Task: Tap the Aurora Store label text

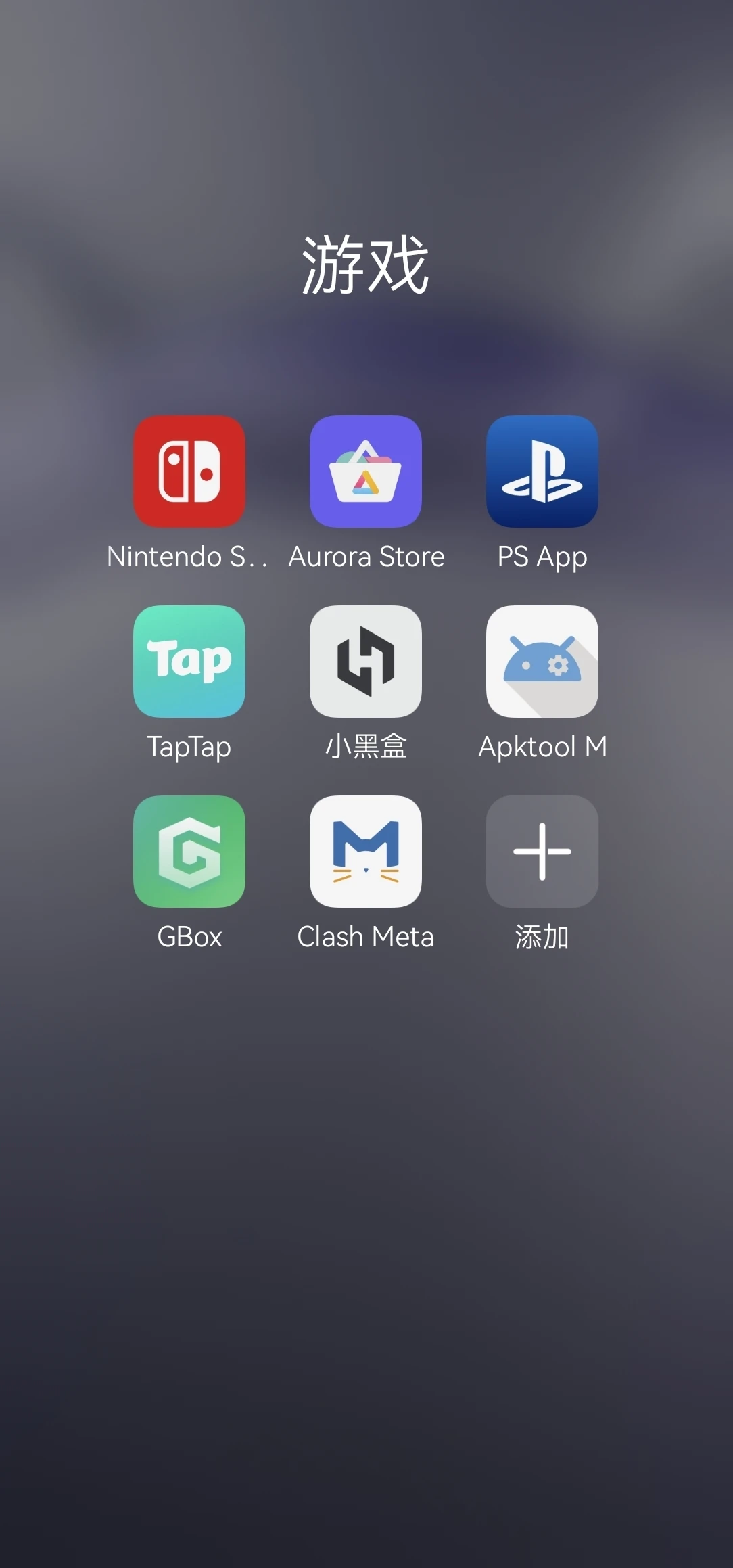Action: pos(366,557)
